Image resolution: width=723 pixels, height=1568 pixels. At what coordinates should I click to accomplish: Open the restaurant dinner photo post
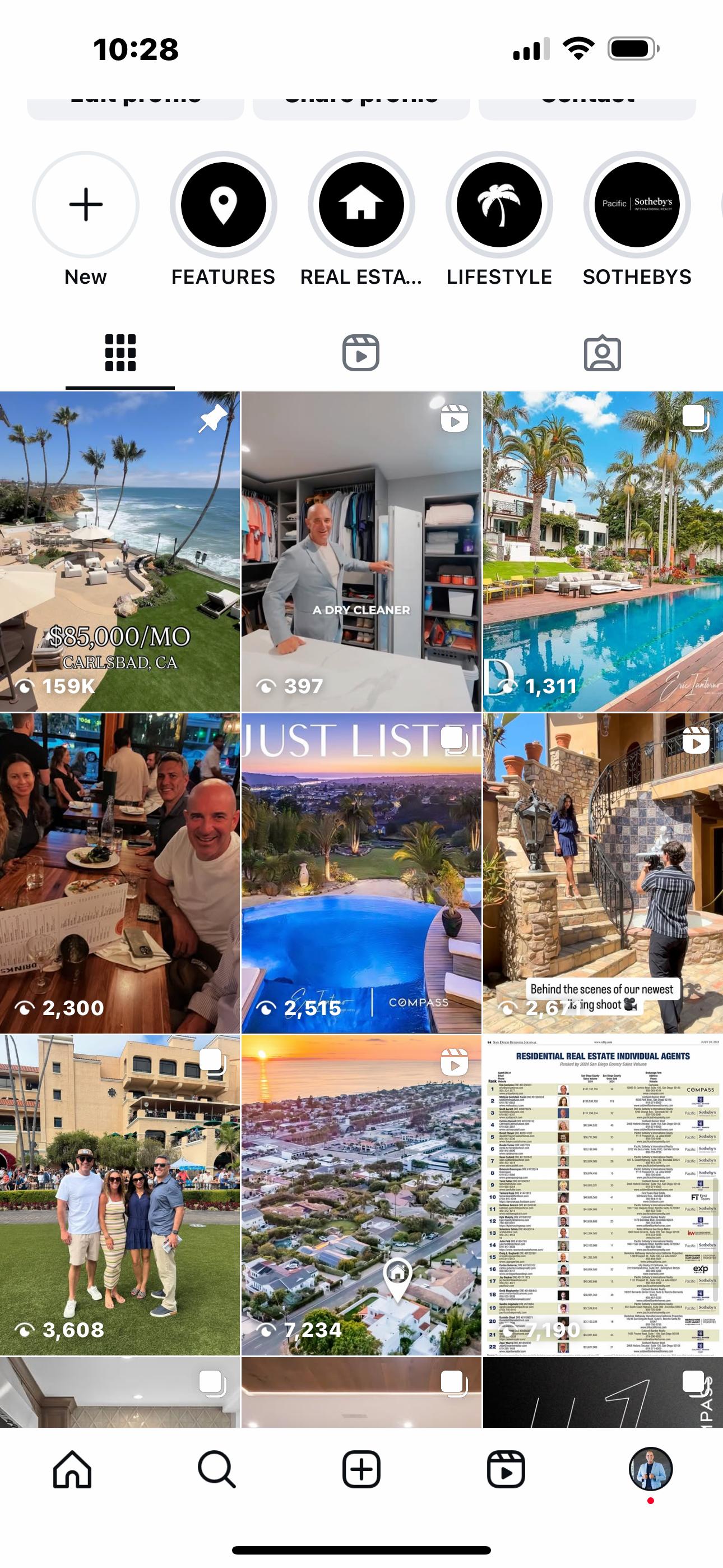(120, 873)
